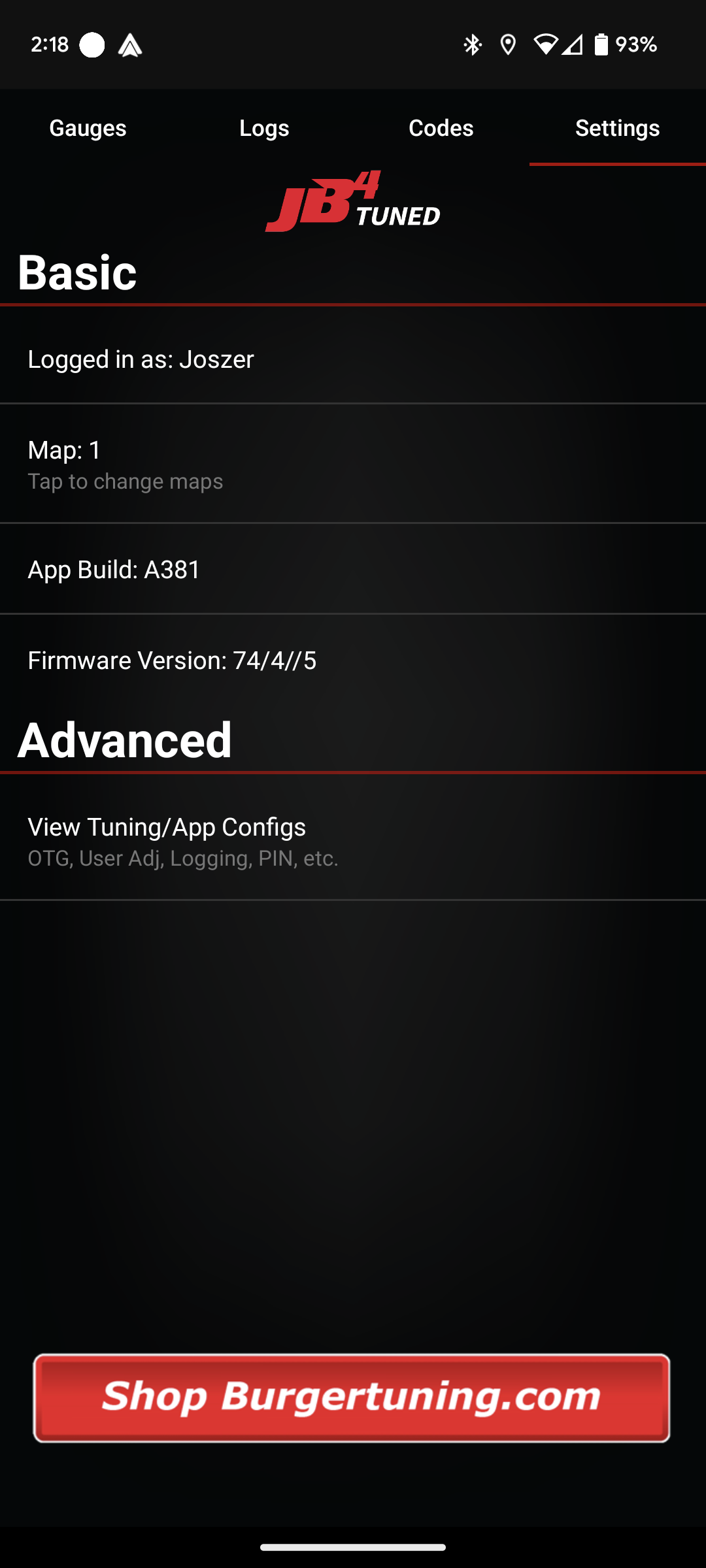Image resolution: width=706 pixels, height=1568 pixels.
Task: Go to the Codes tab
Action: (441, 127)
